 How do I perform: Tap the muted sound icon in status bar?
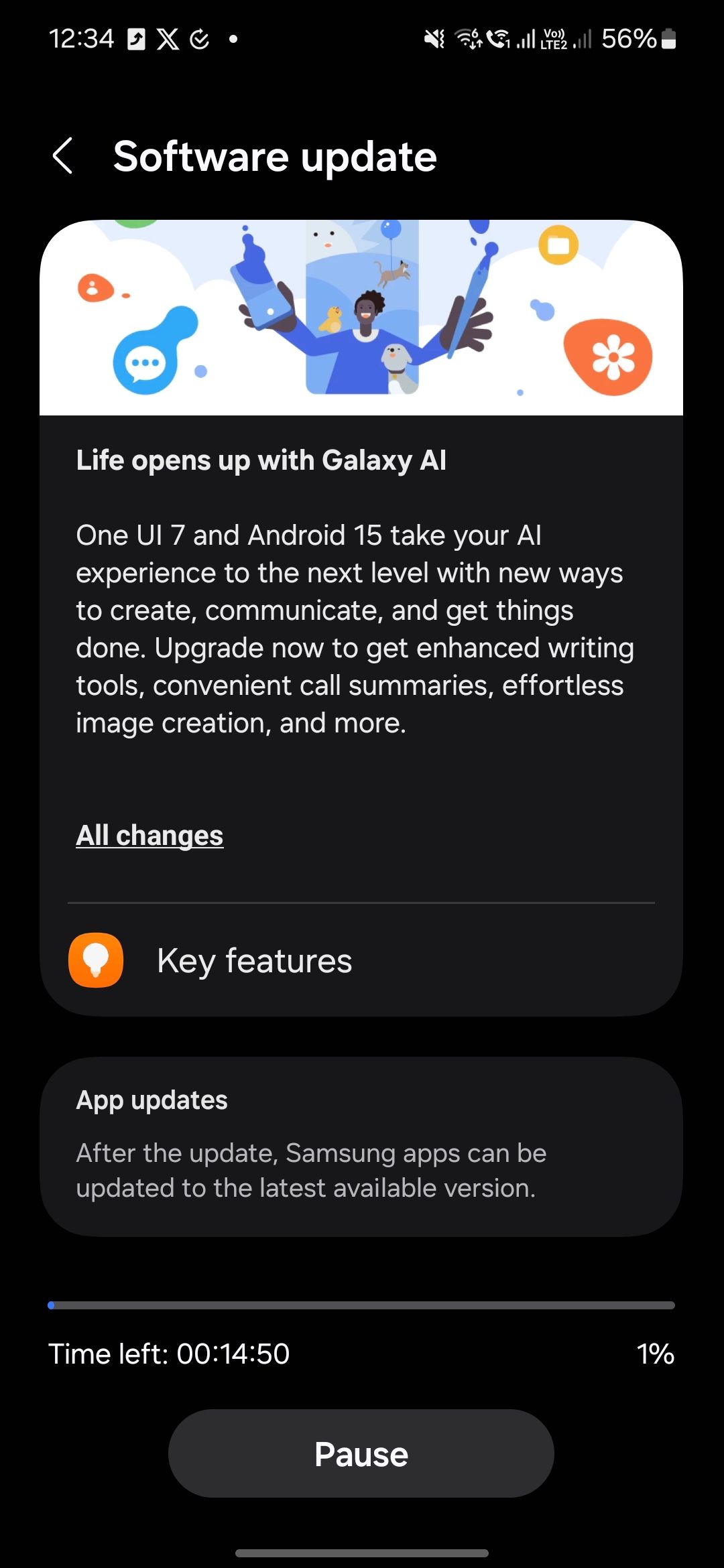[x=433, y=39]
